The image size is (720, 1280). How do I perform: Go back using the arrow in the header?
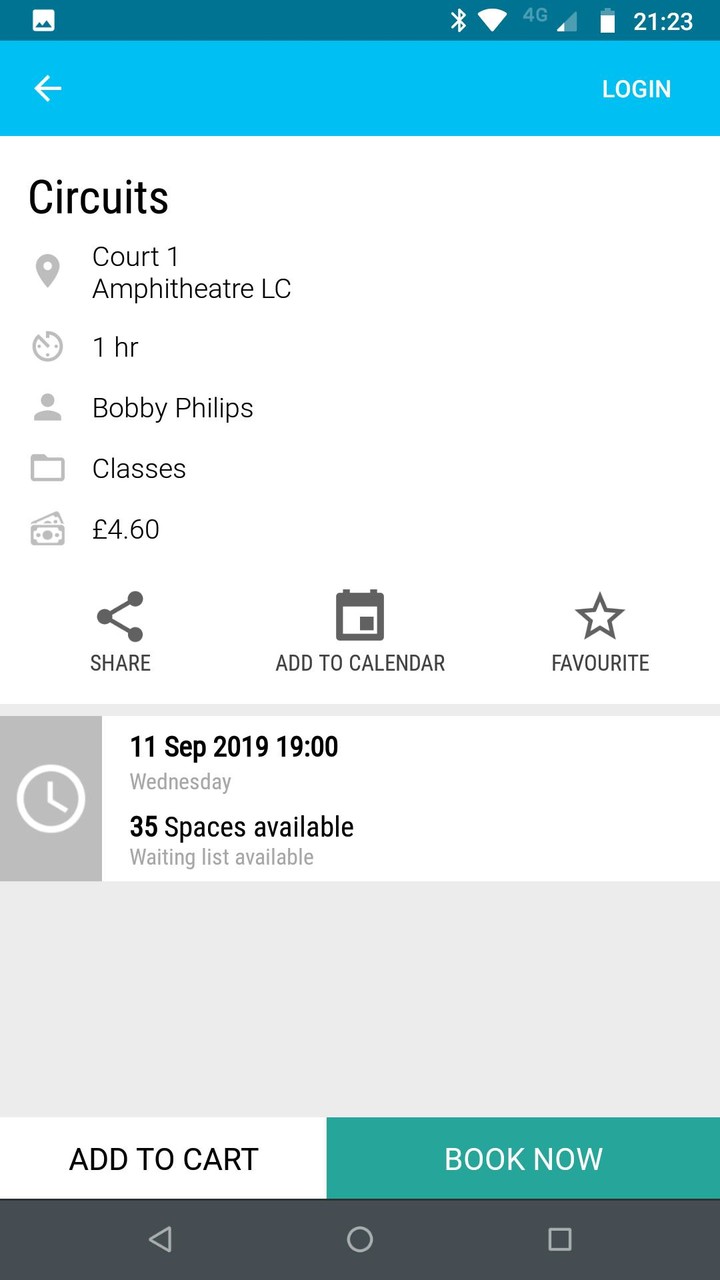click(47, 88)
